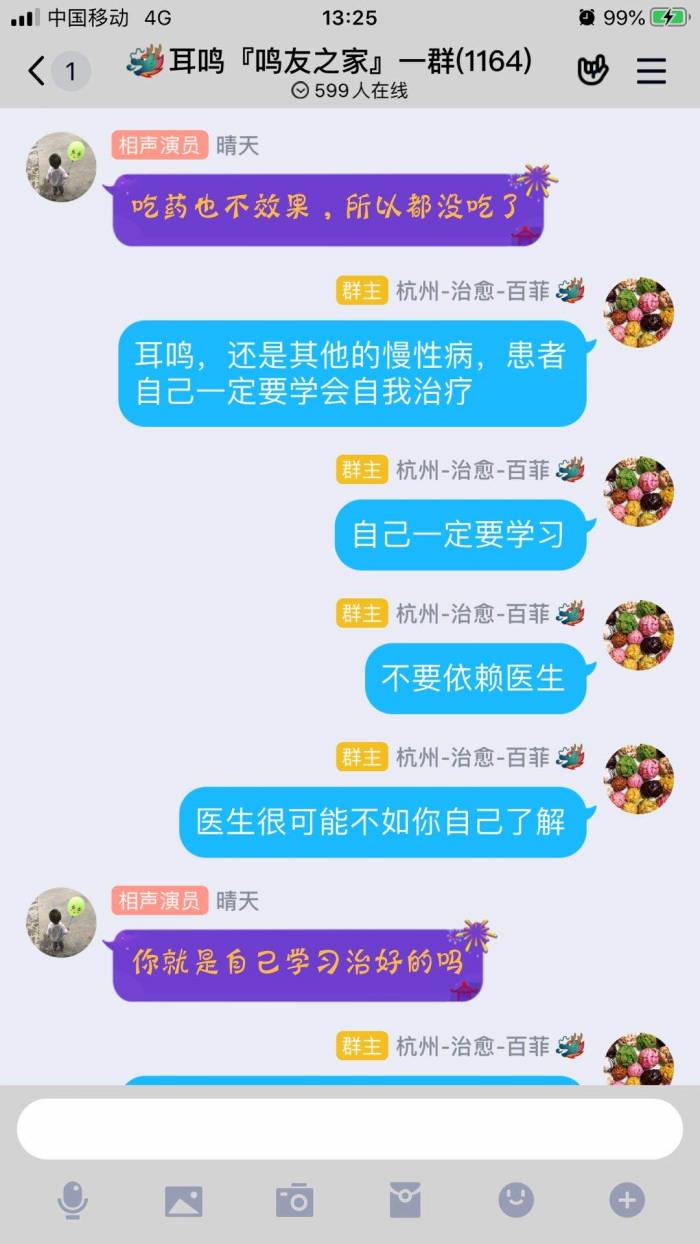Open the emoji sticker panel
Image resolution: width=700 pixels, height=1244 pixels.
coord(516,1200)
